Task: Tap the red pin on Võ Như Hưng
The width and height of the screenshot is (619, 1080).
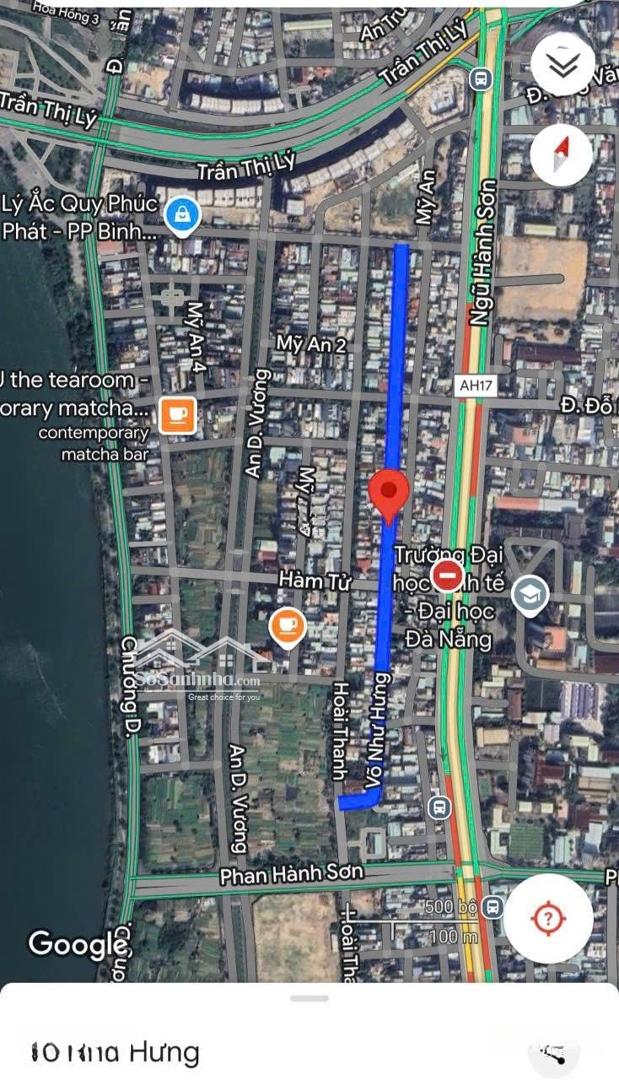Action: click(388, 497)
